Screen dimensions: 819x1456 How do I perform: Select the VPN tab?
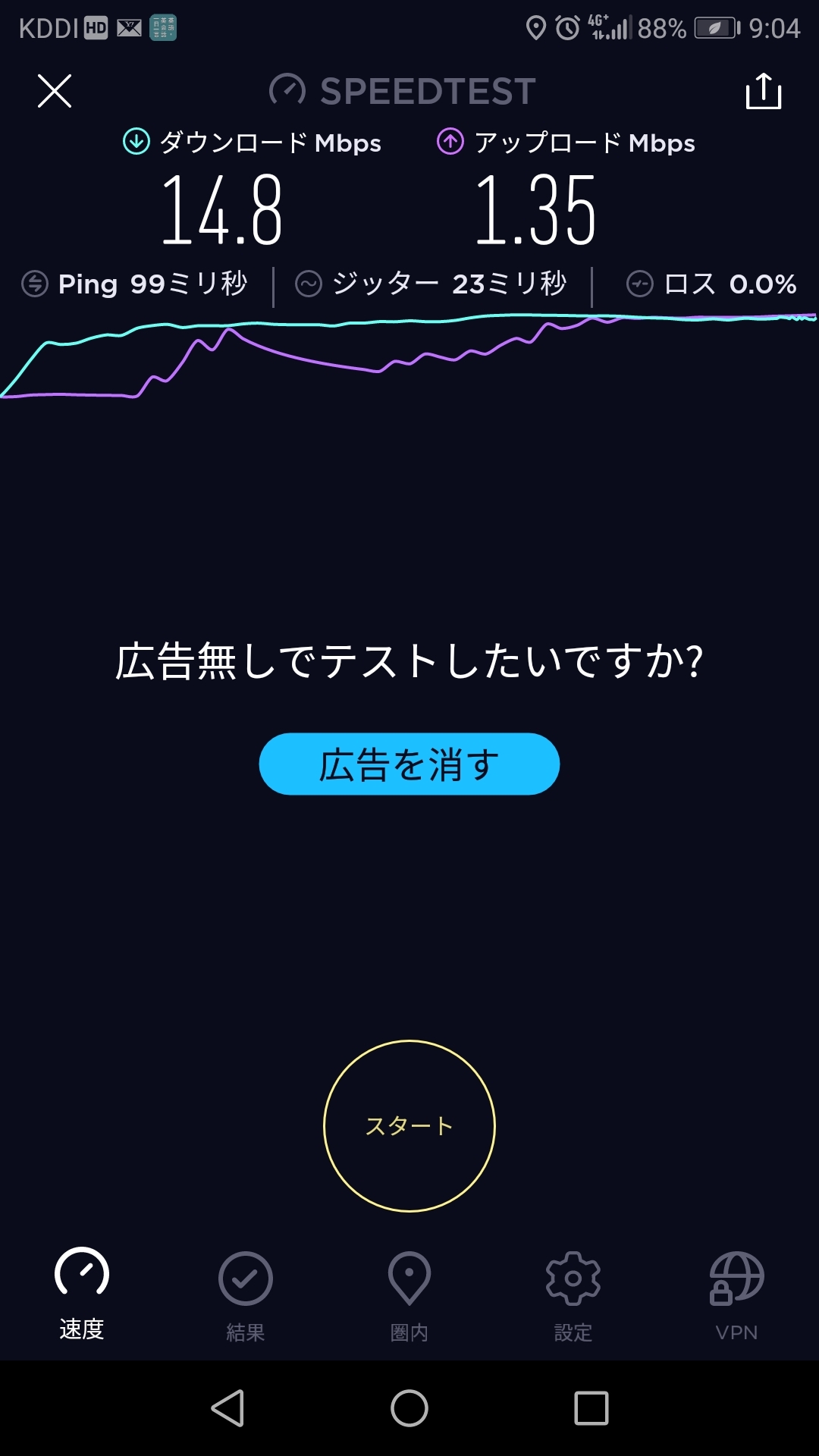click(x=736, y=1294)
